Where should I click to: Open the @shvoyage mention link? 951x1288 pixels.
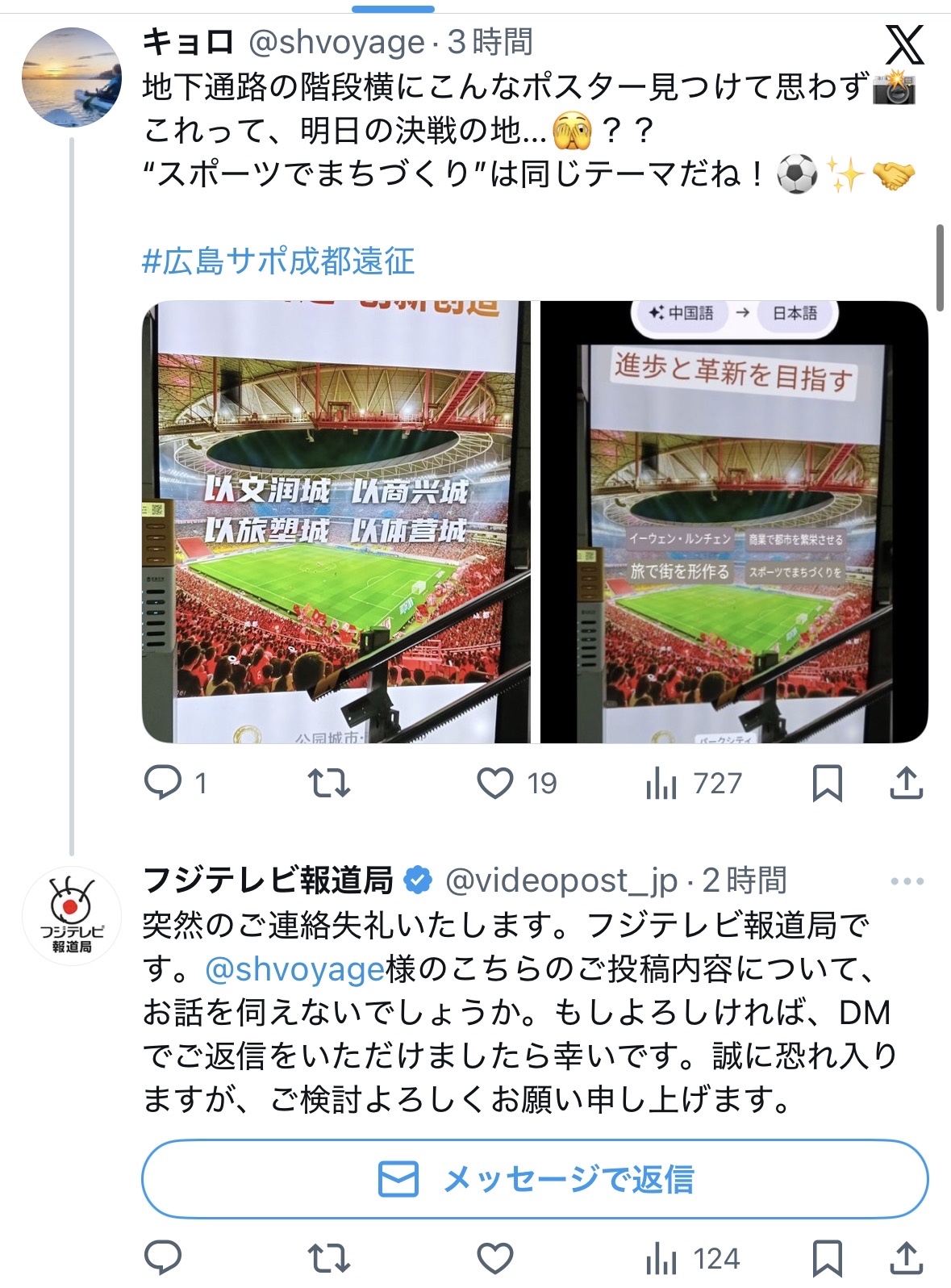click(x=294, y=968)
